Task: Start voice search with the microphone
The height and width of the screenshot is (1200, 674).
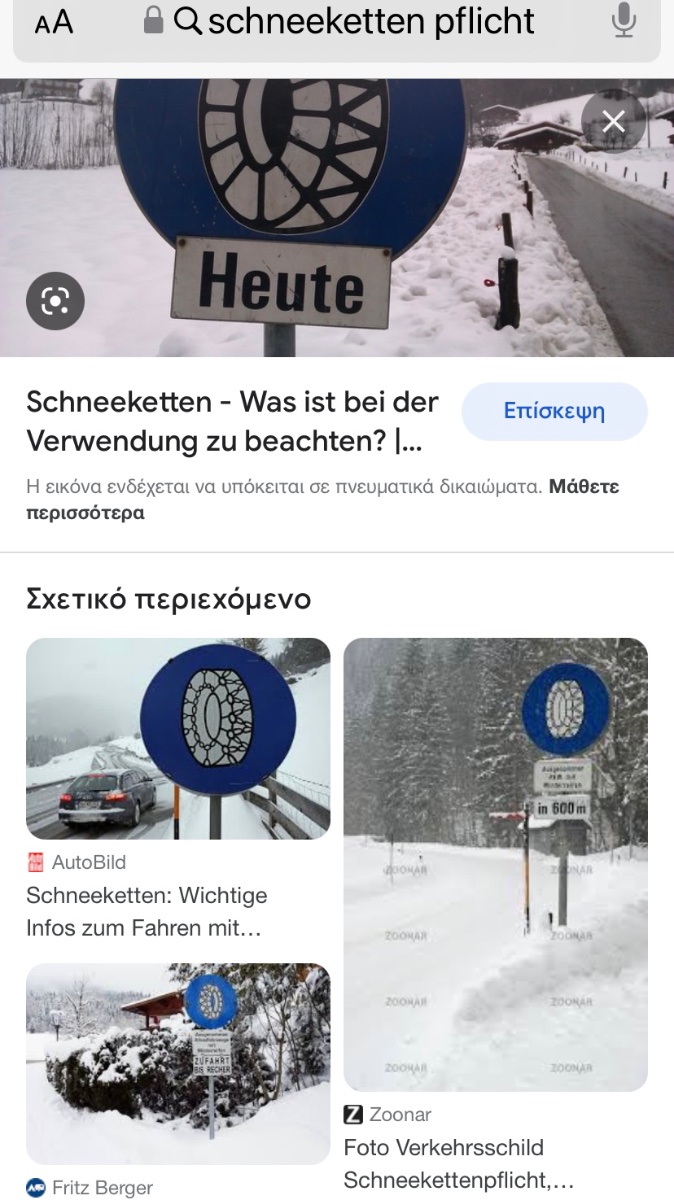Action: [x=624, y=21]
